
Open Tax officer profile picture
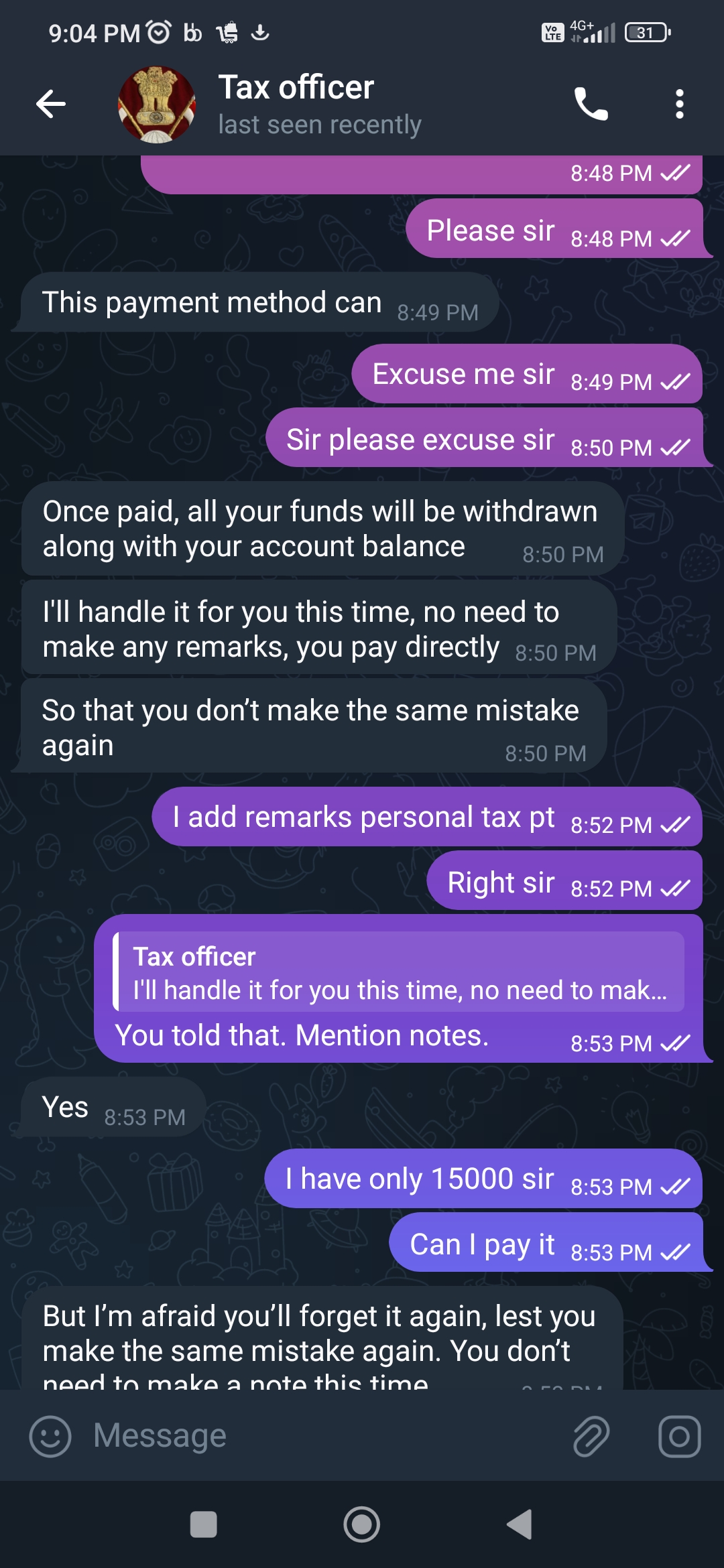point(157,105)
